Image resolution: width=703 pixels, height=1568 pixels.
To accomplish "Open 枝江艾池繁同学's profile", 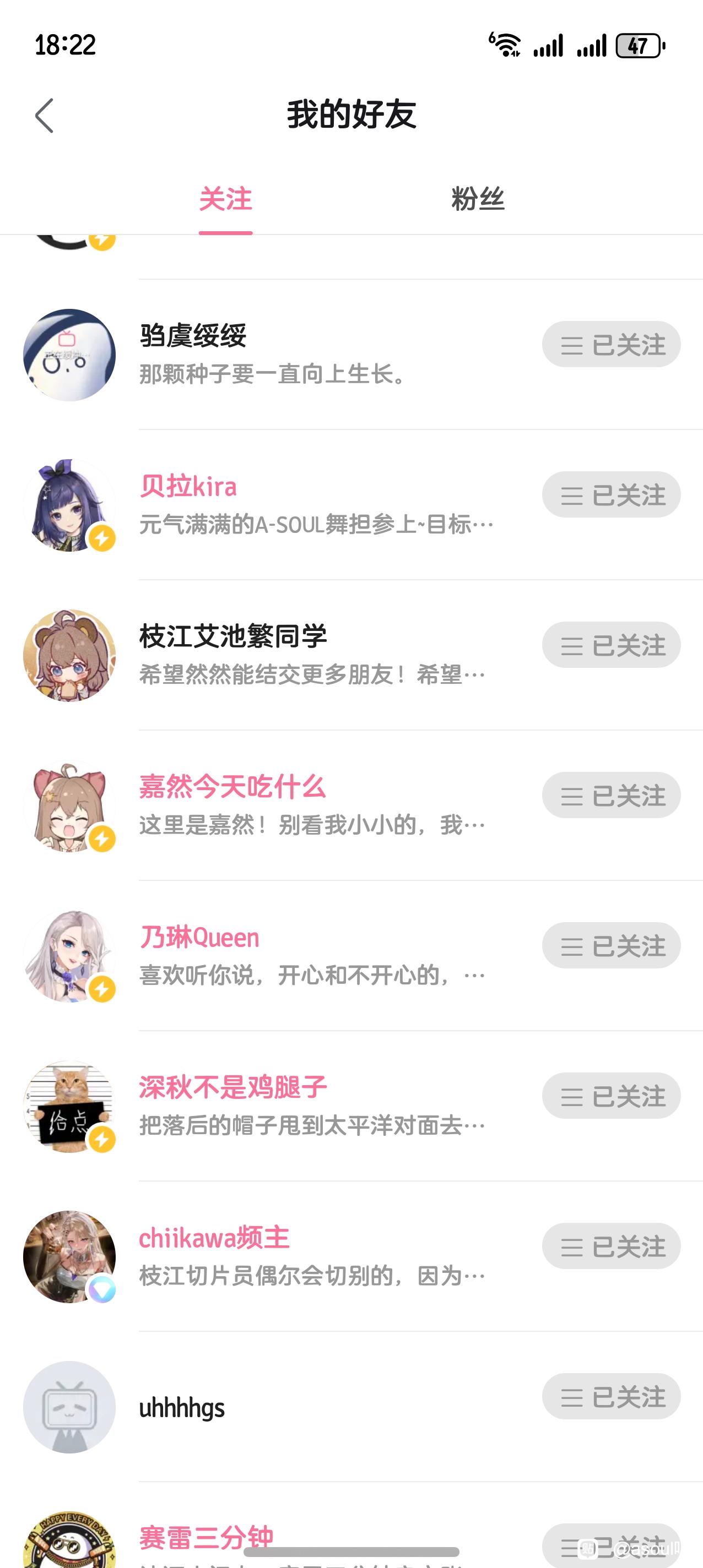I will coord(232,636).
